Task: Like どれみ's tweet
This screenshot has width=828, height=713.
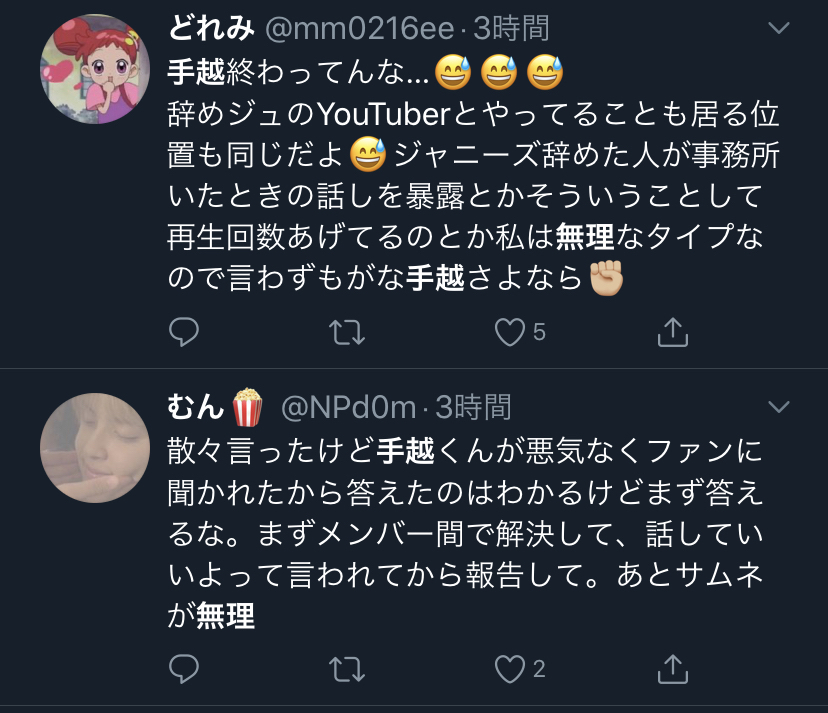Action: click(x=511, y=332)
